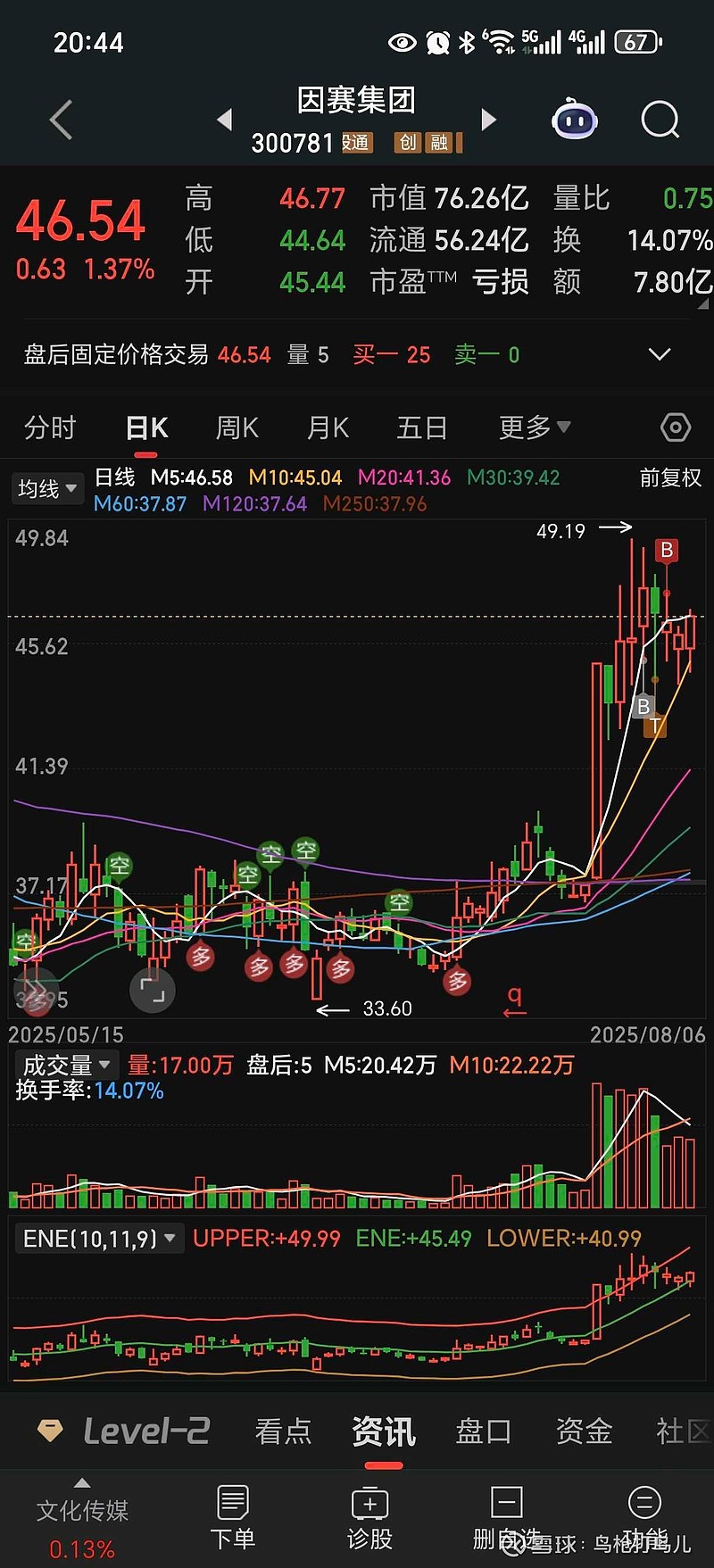The image size is (714, 1568).
Task: Switch to the 盘口 tab
Action: pyautogui.click(x=483, y=1431)
